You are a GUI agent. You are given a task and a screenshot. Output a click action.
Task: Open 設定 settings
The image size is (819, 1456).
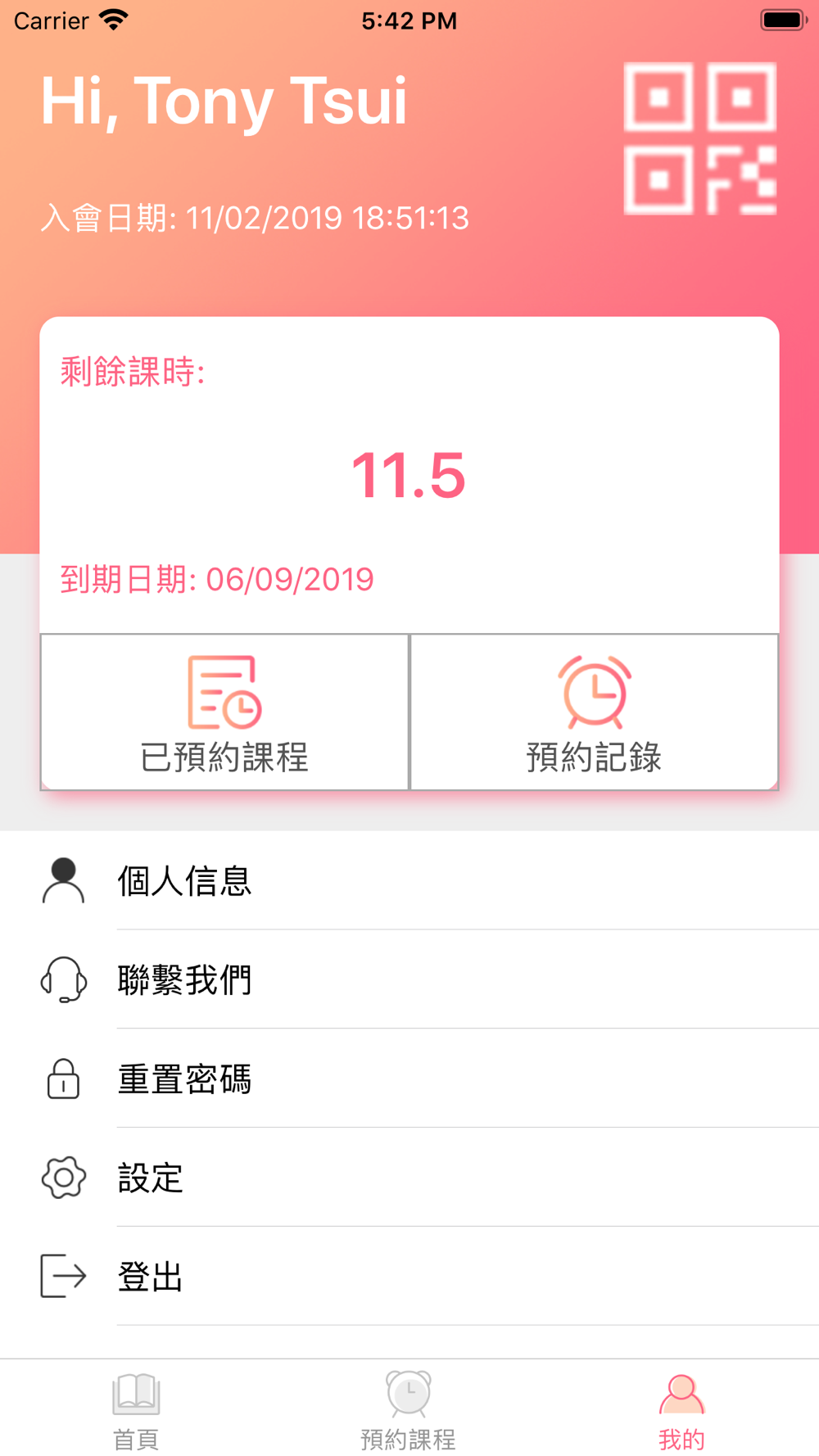tap(409, 1178)
